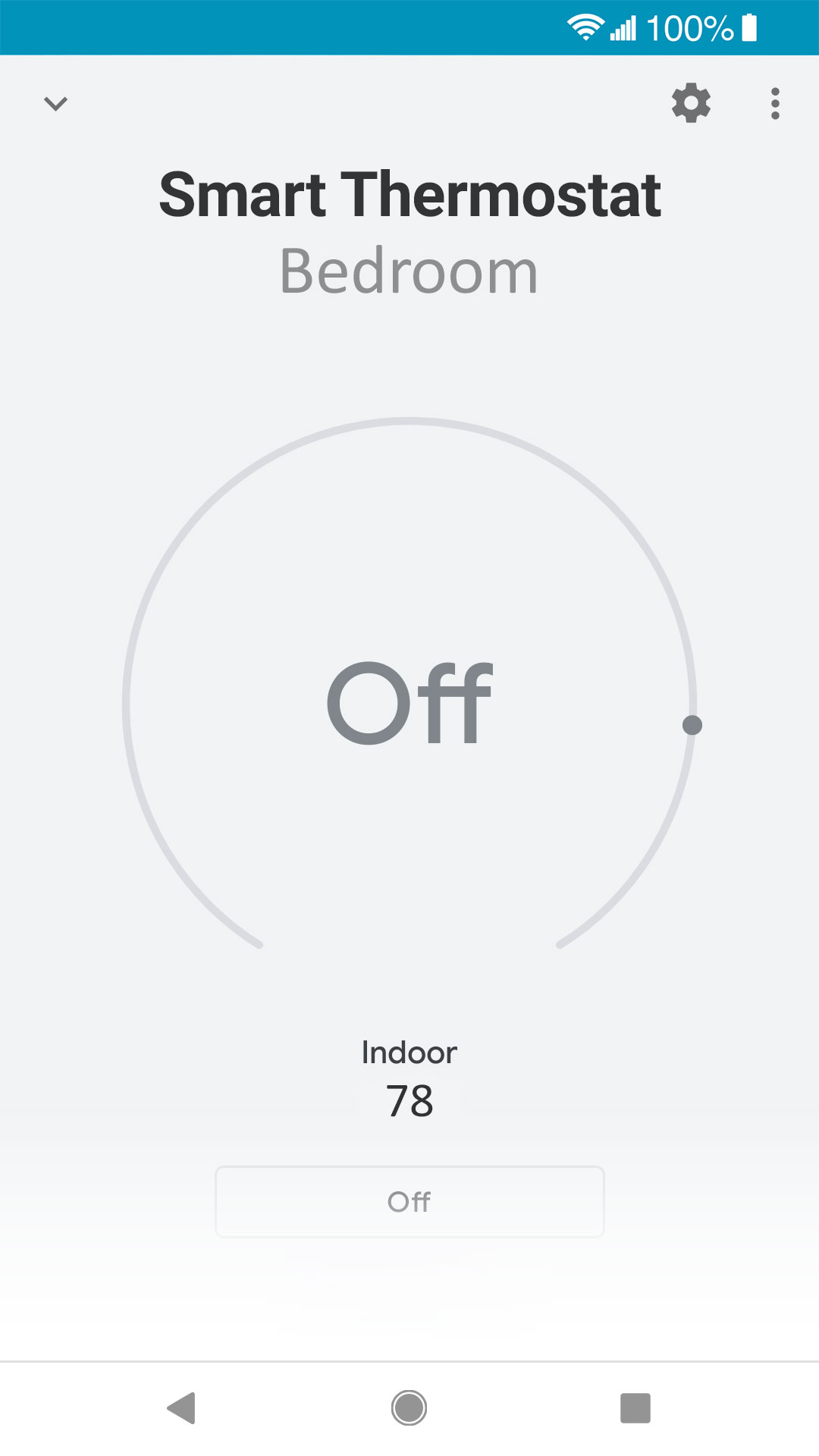Tap the temperature dial handle dot

692,725
